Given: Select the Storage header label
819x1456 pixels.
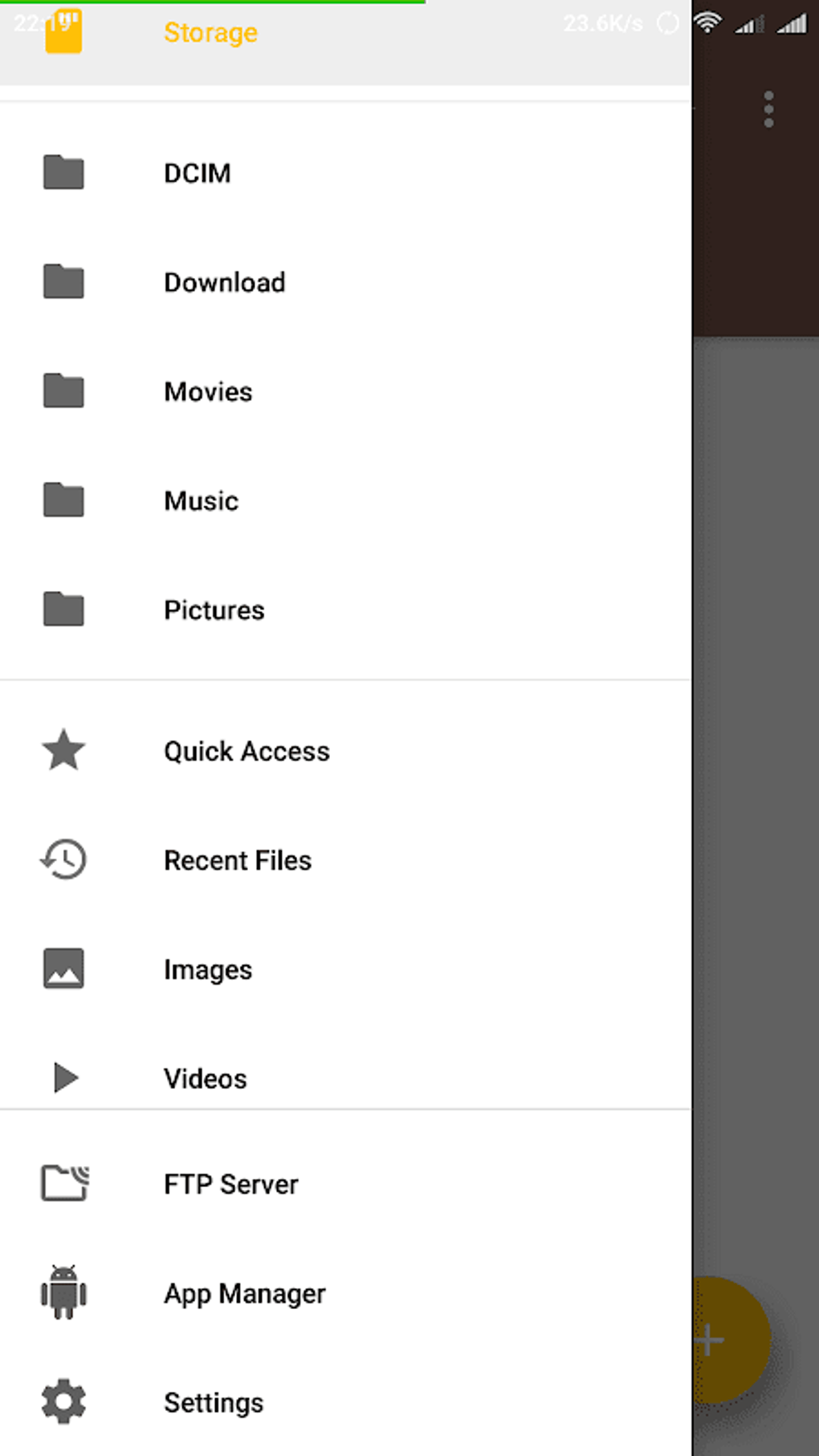Looking at the screenshot, I should [x=210, y=33].
